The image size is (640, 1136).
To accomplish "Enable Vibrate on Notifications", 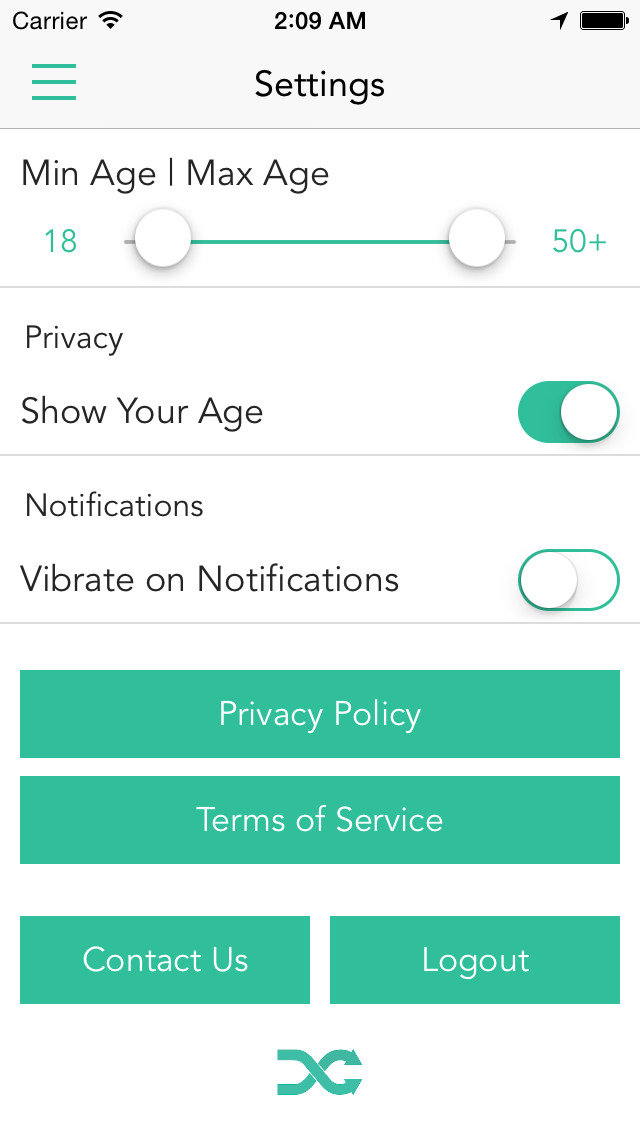I will pyautogui.click(x=569, y=580).
